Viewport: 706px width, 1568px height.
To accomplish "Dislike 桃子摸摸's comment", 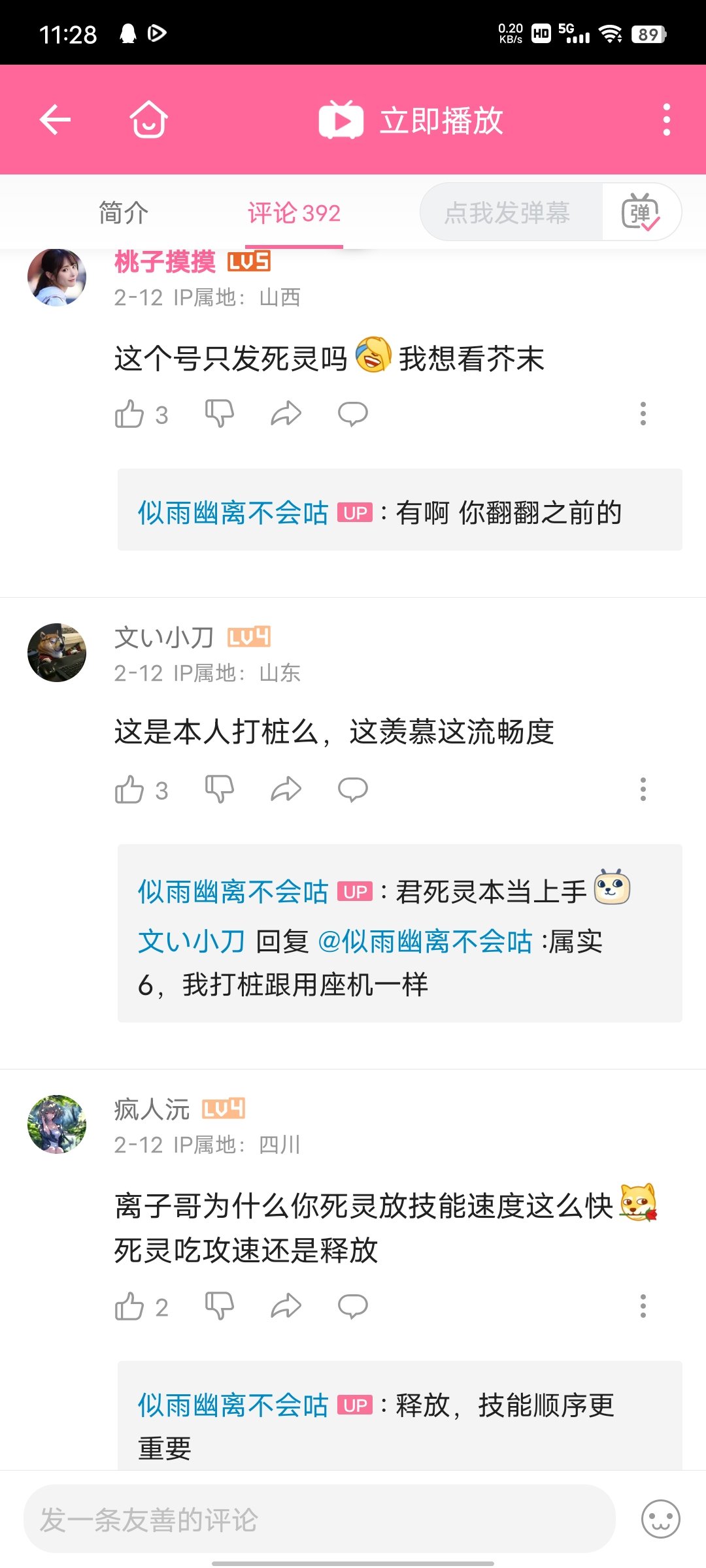I will (x=220, y=414).
